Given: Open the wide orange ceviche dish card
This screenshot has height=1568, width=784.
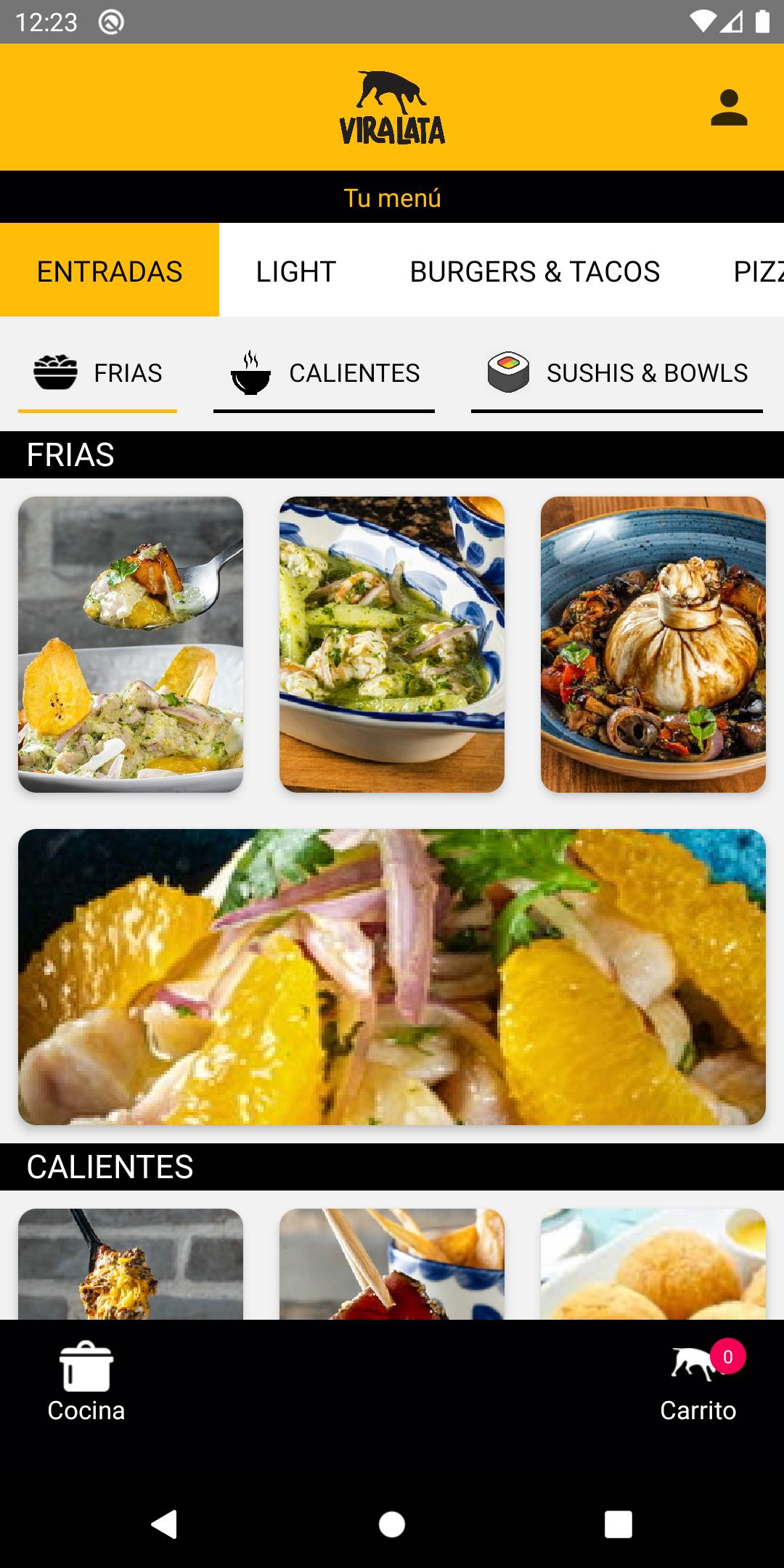Looking at the screenshot, I should (x=392, y=976).
